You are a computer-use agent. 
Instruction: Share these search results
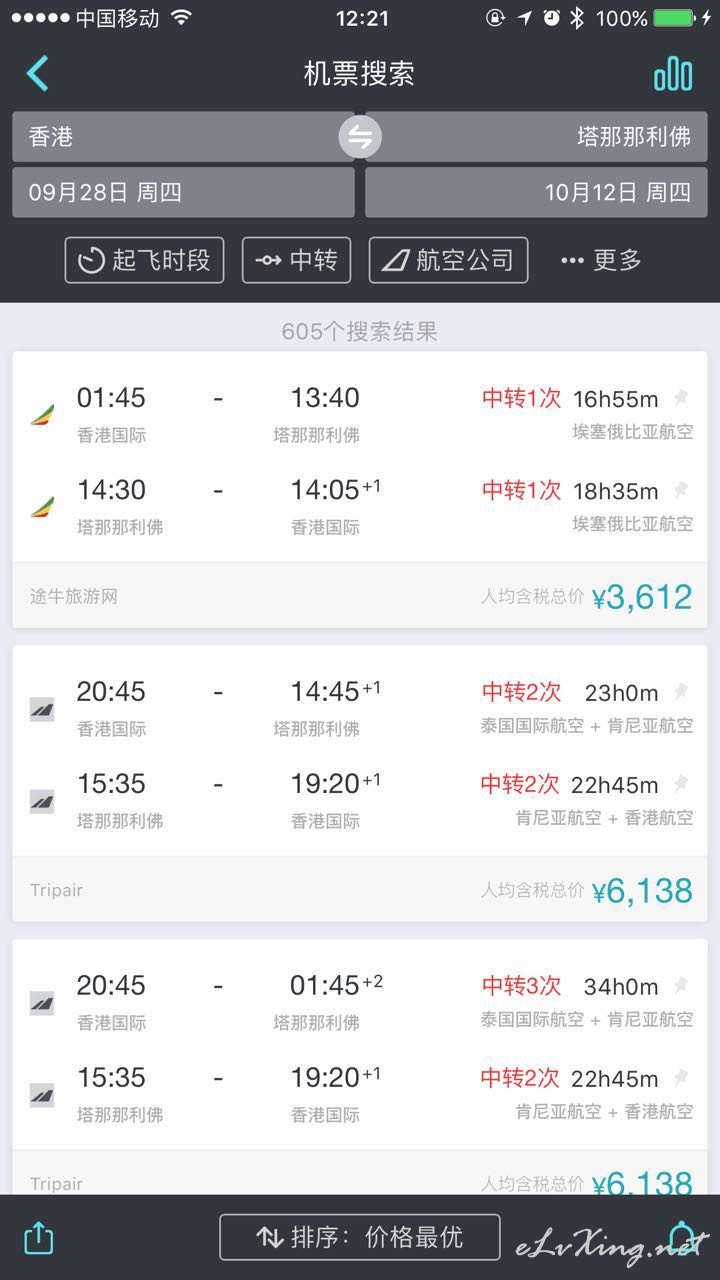click(38, 1238)
